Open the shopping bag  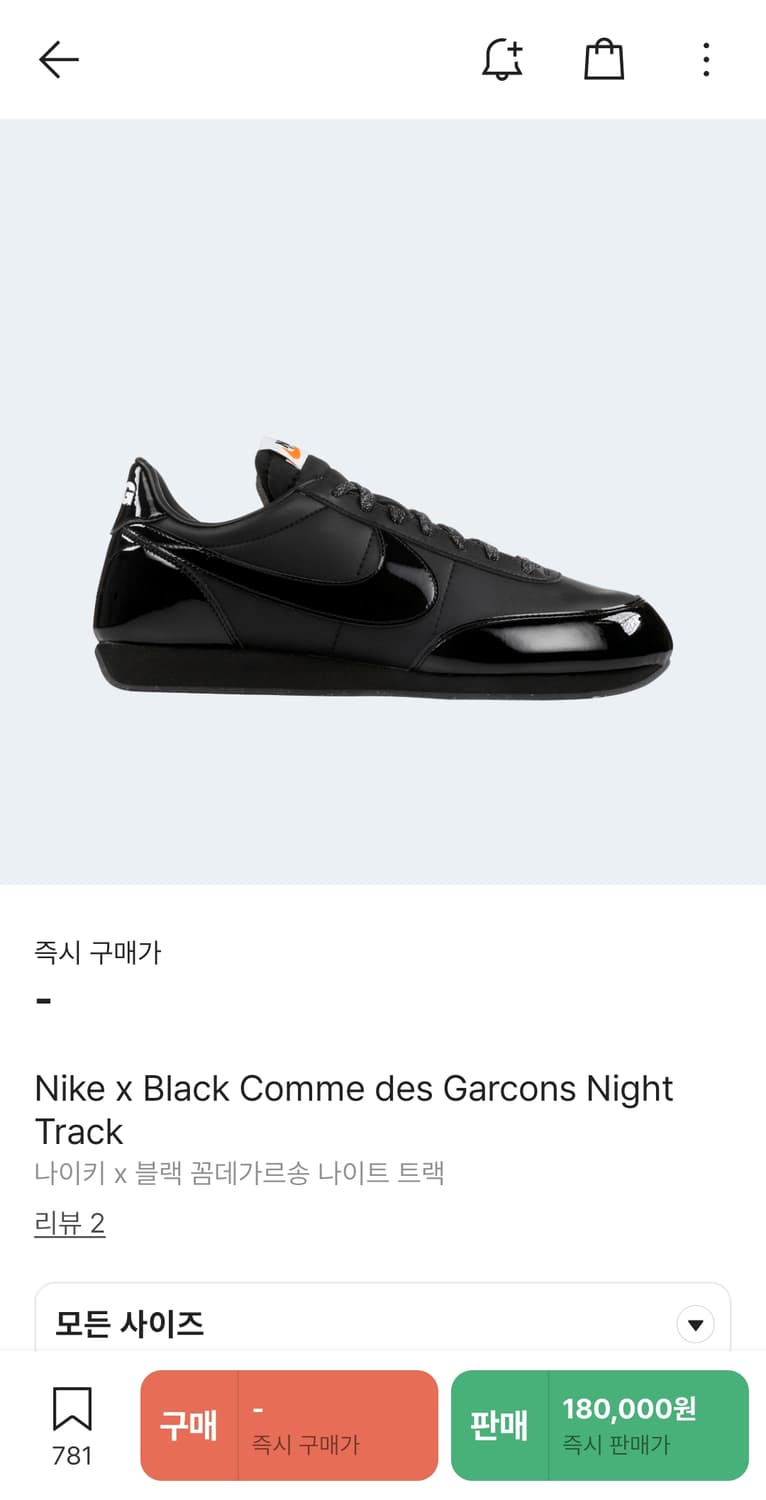click(603, 58)
